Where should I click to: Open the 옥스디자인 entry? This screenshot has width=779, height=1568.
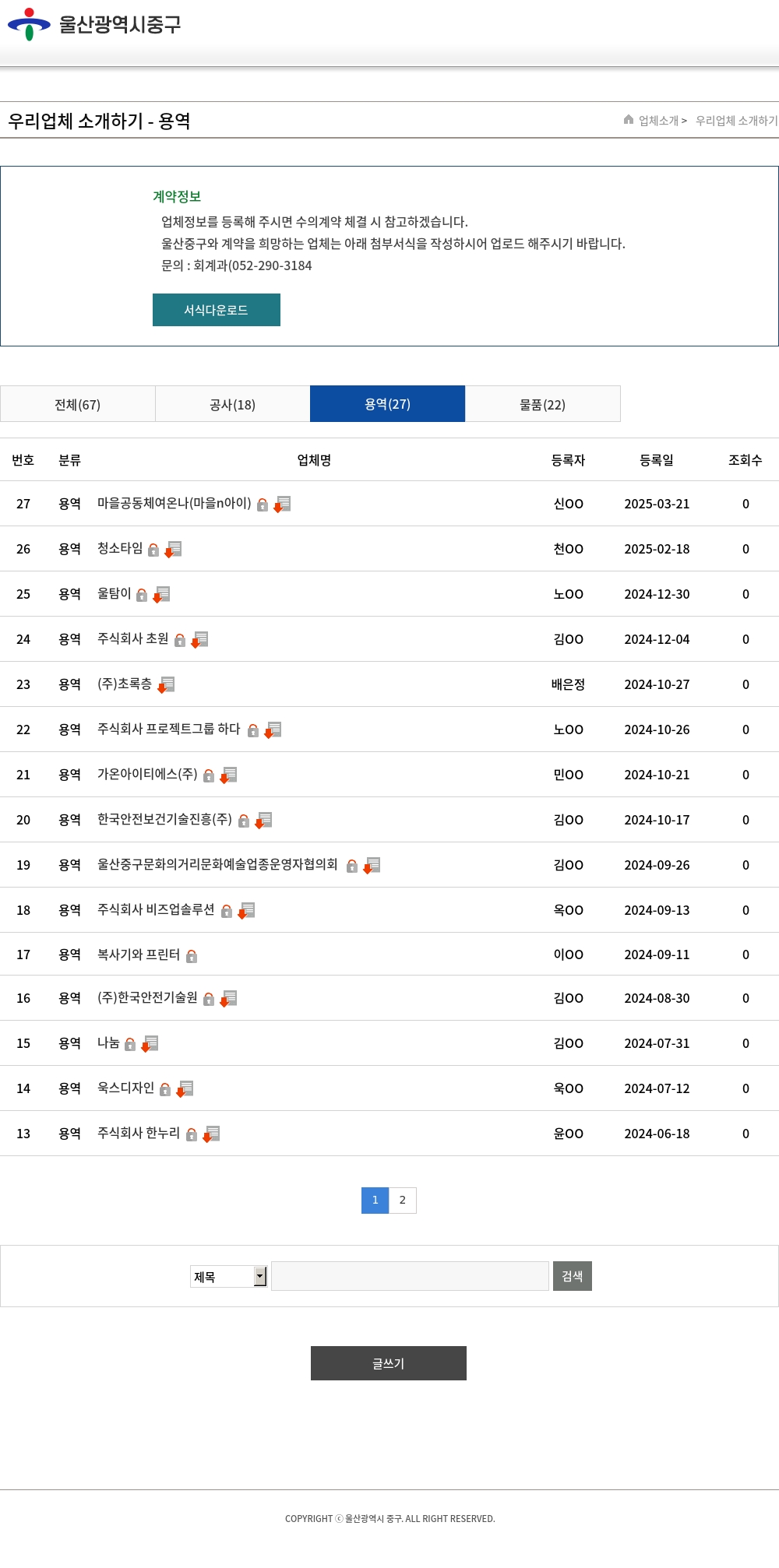coord(125,1088)
